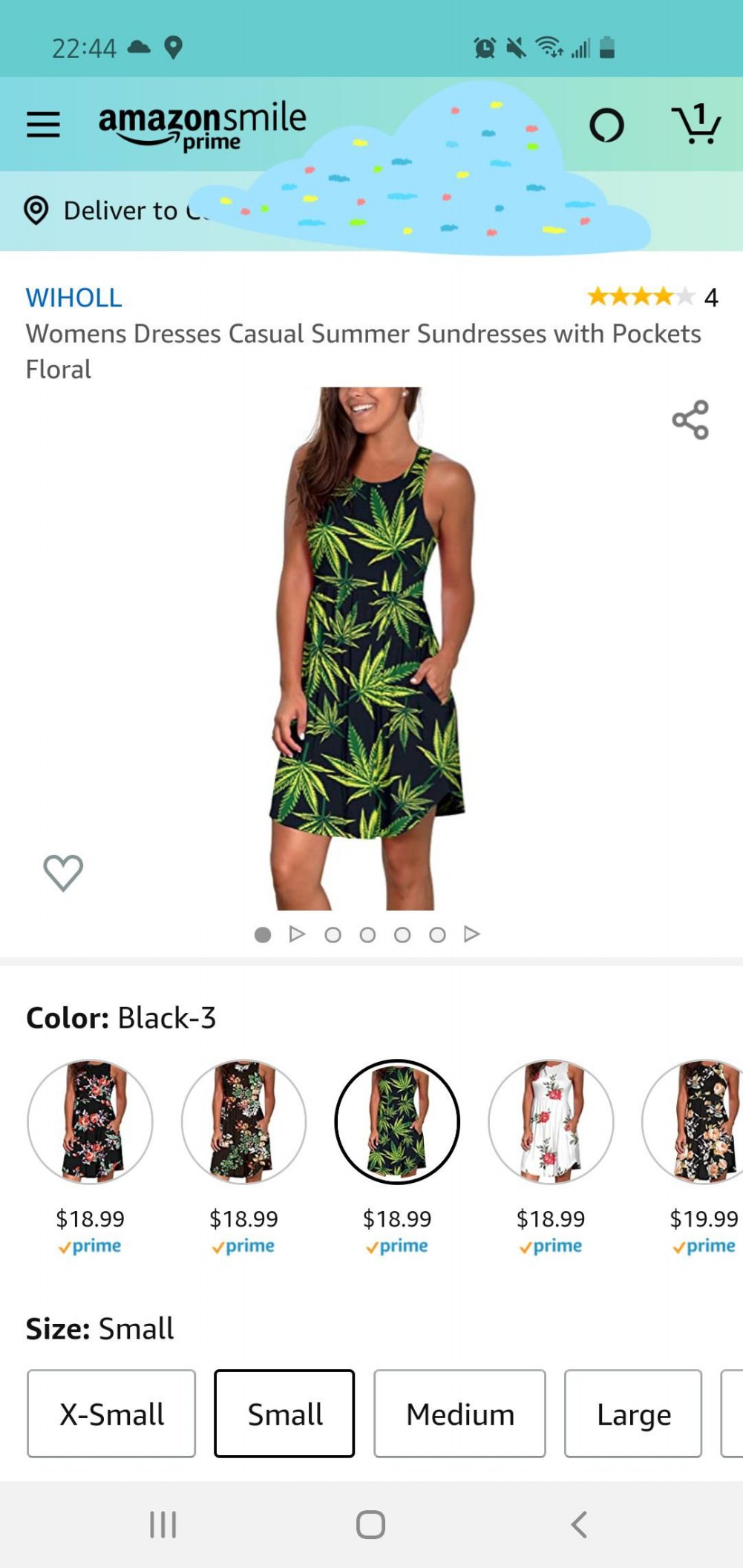This screenshot has width=743, height=1568.
Task: View the star rating reviews
Action: coord(641,297)
